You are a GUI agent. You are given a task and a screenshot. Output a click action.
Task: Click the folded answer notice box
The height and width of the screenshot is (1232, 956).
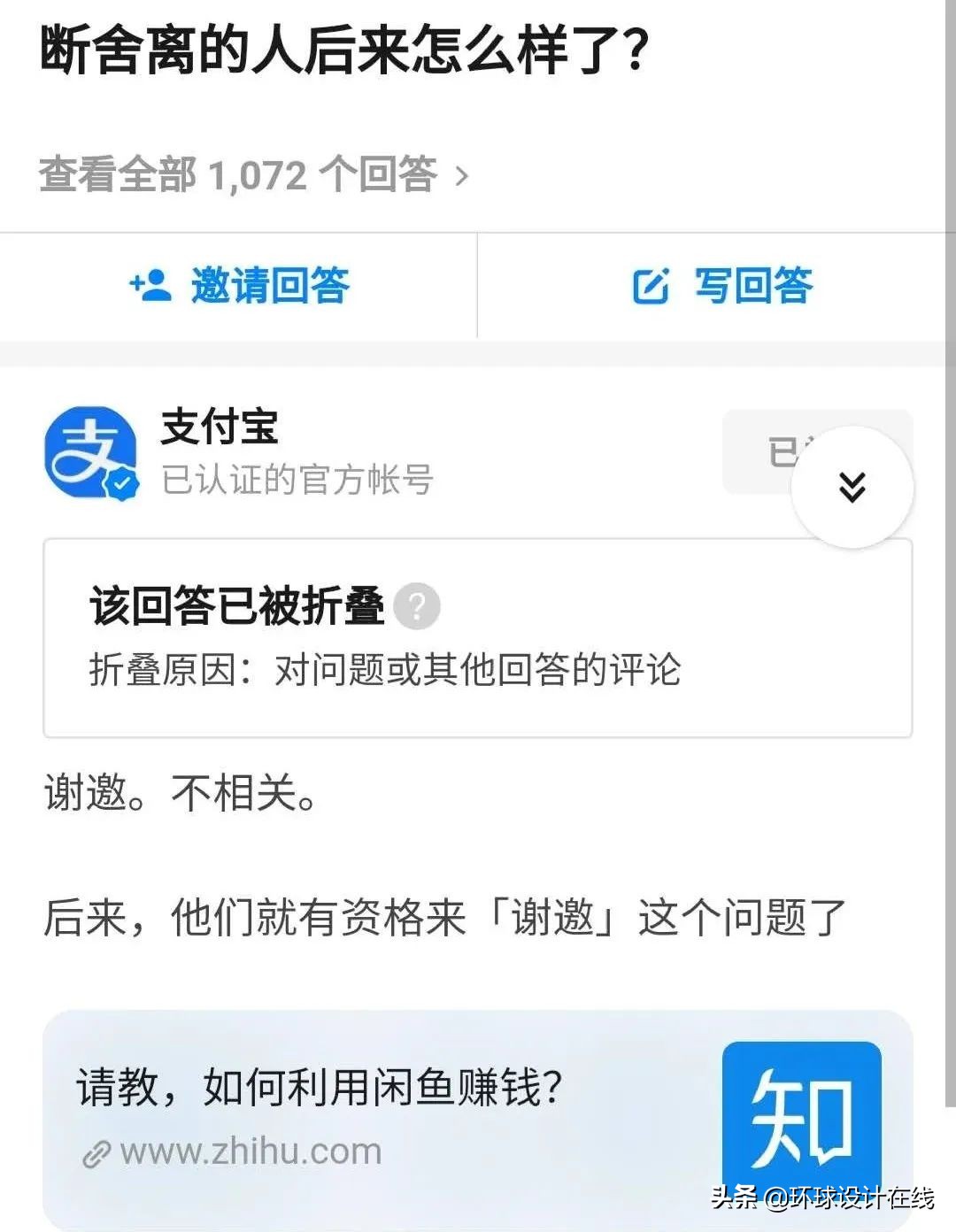pos(478,635)
